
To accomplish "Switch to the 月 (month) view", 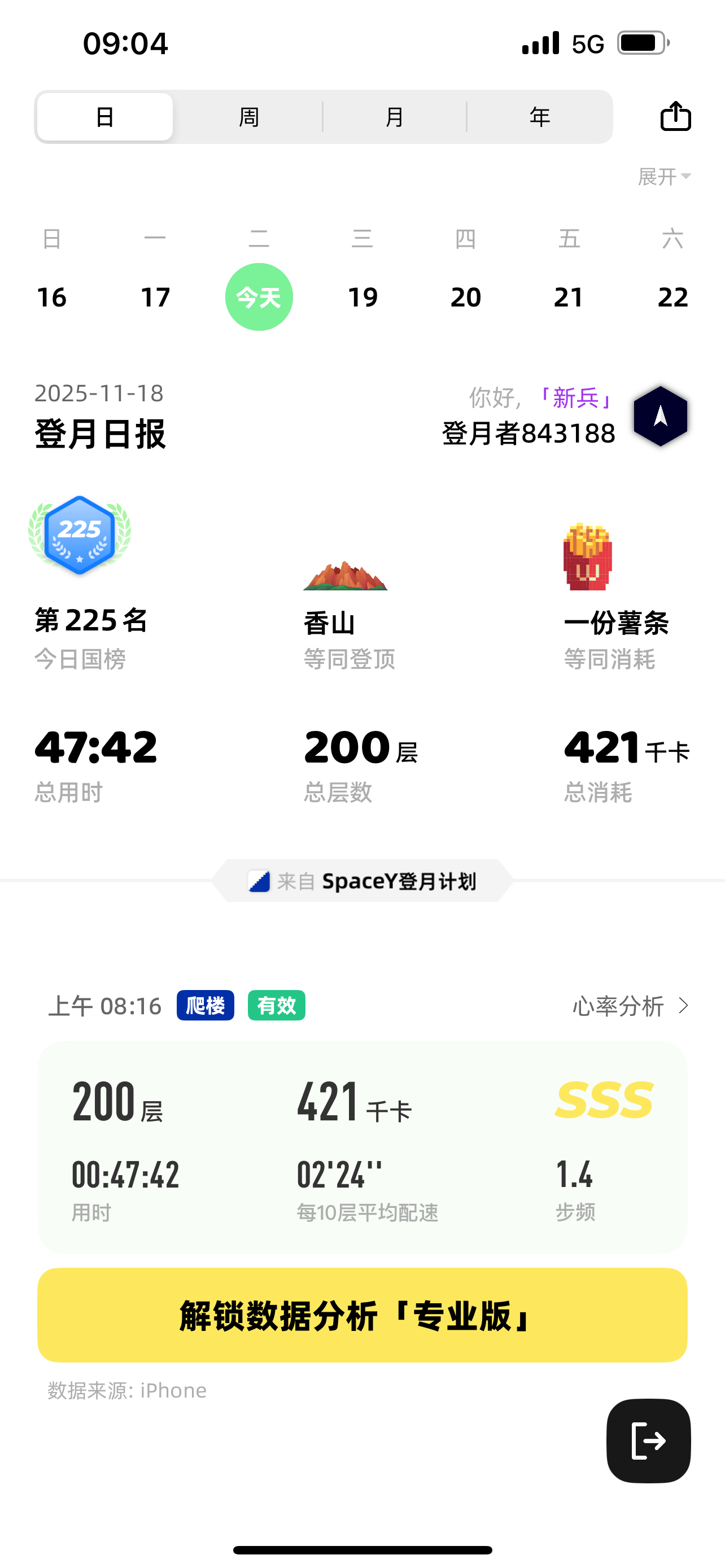I will pyautogui.click(x=395, y=117).
